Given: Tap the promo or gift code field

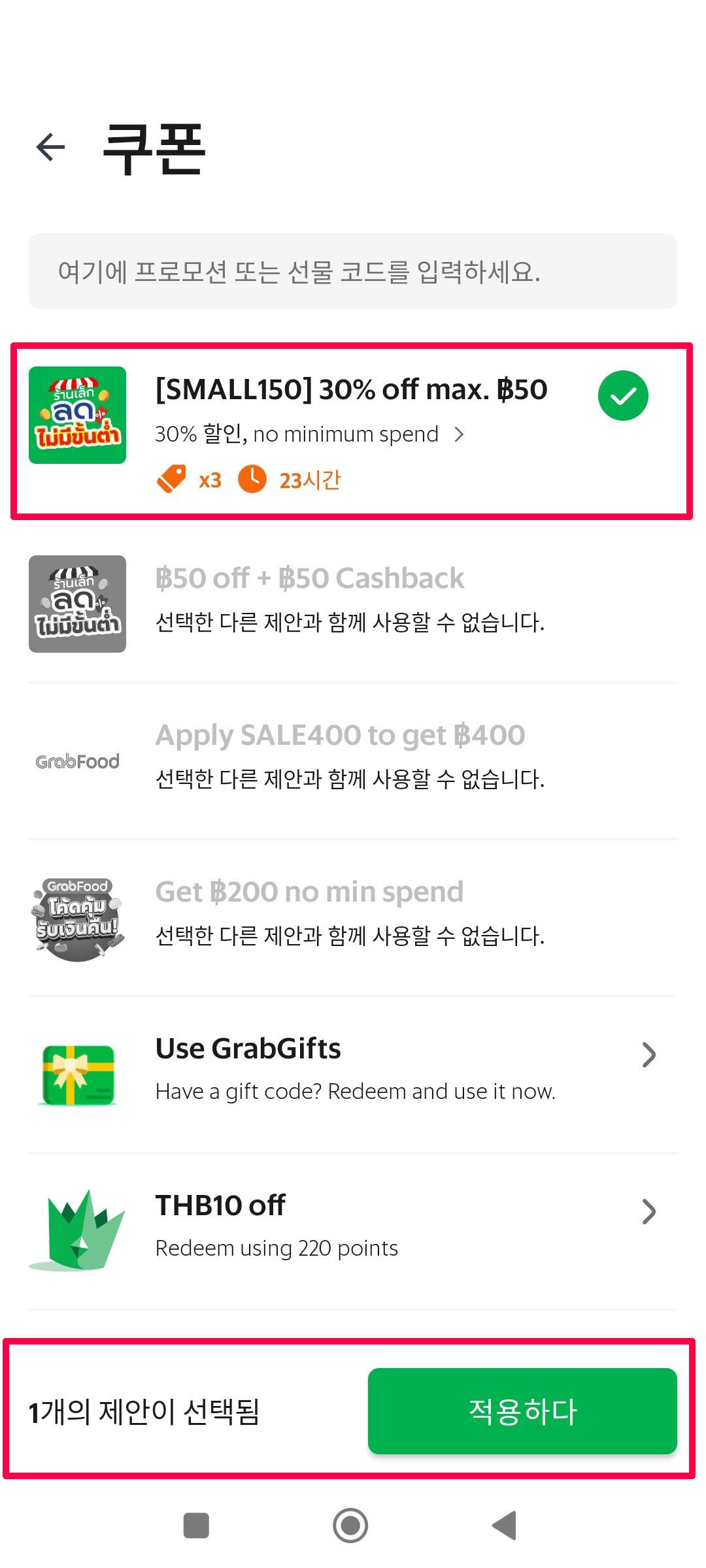Looking at the screenshot, I should pyautogui.click(x=353, y=271).
